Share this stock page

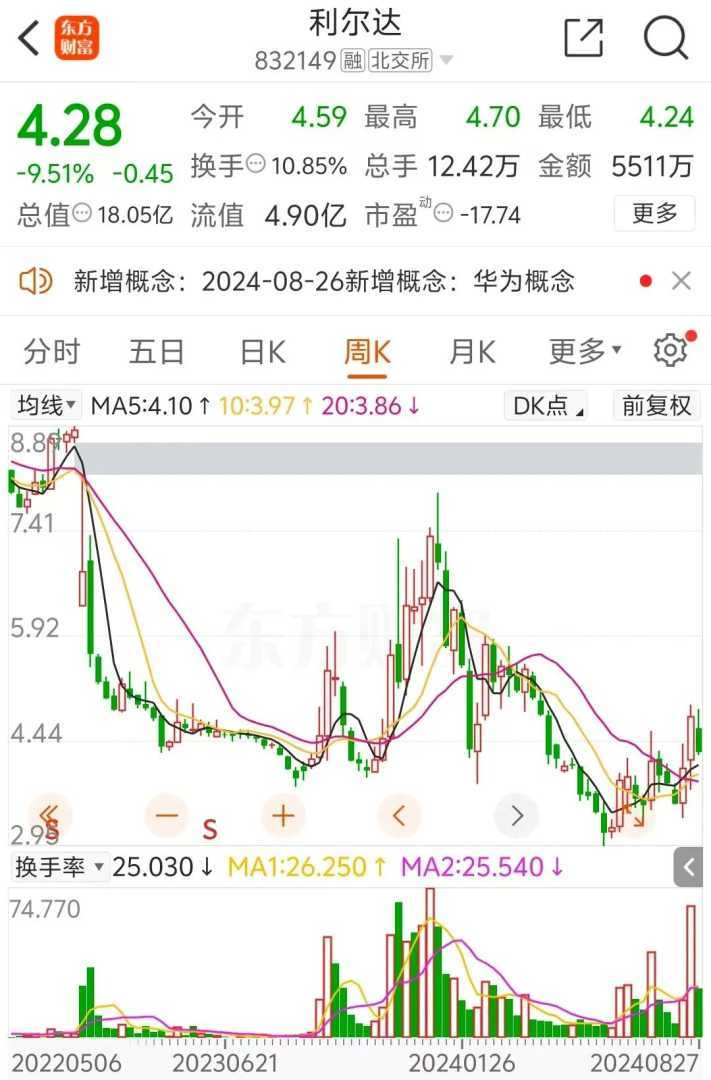tap(584, 38)
